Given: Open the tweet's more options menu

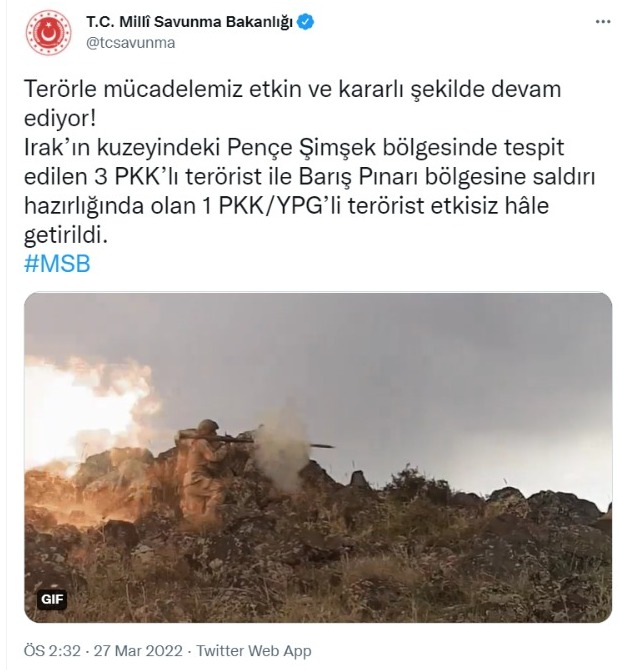Looking at the screenshot, I should [598, 20].
